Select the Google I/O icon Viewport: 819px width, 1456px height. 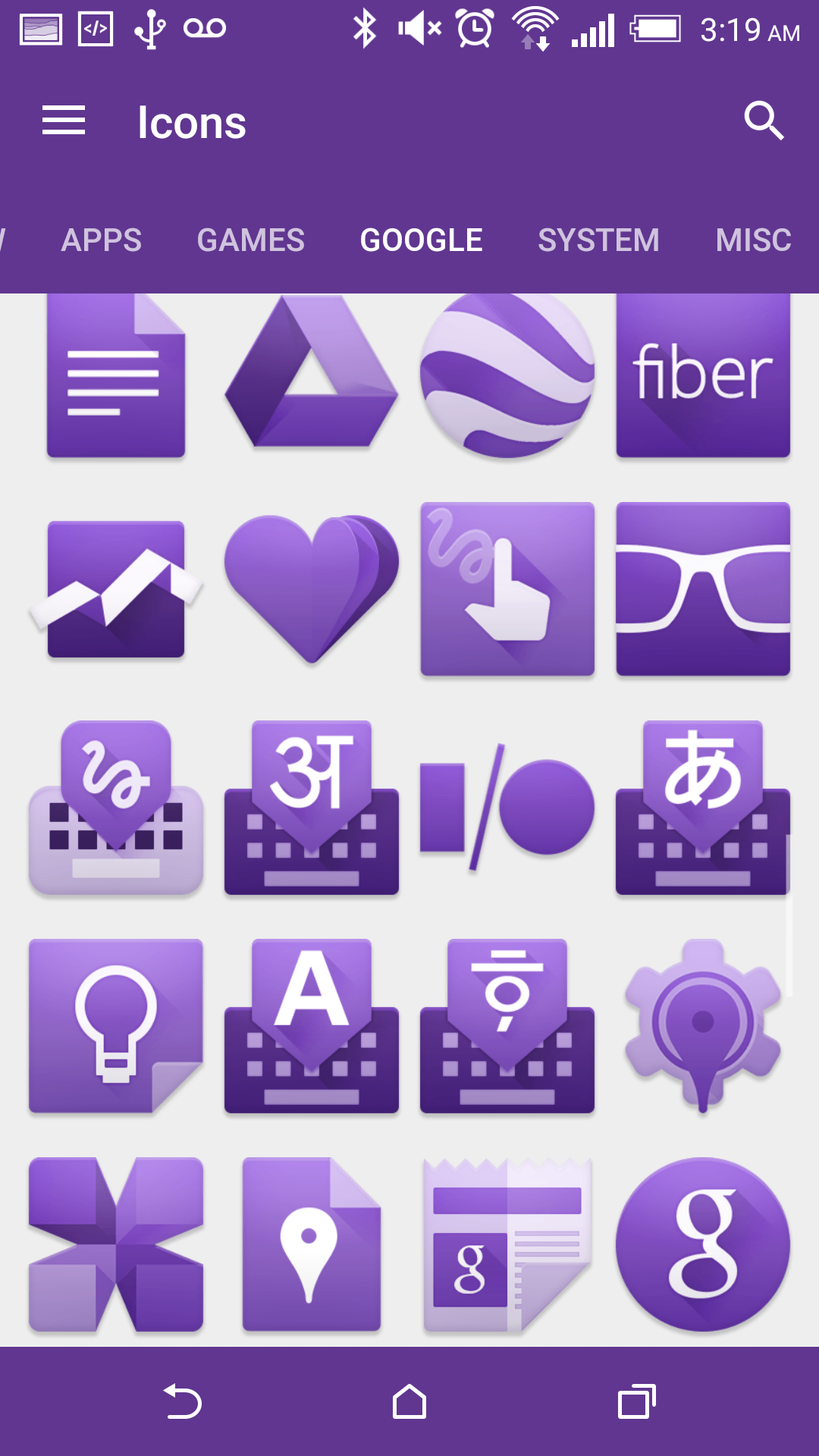coord(507,808)
